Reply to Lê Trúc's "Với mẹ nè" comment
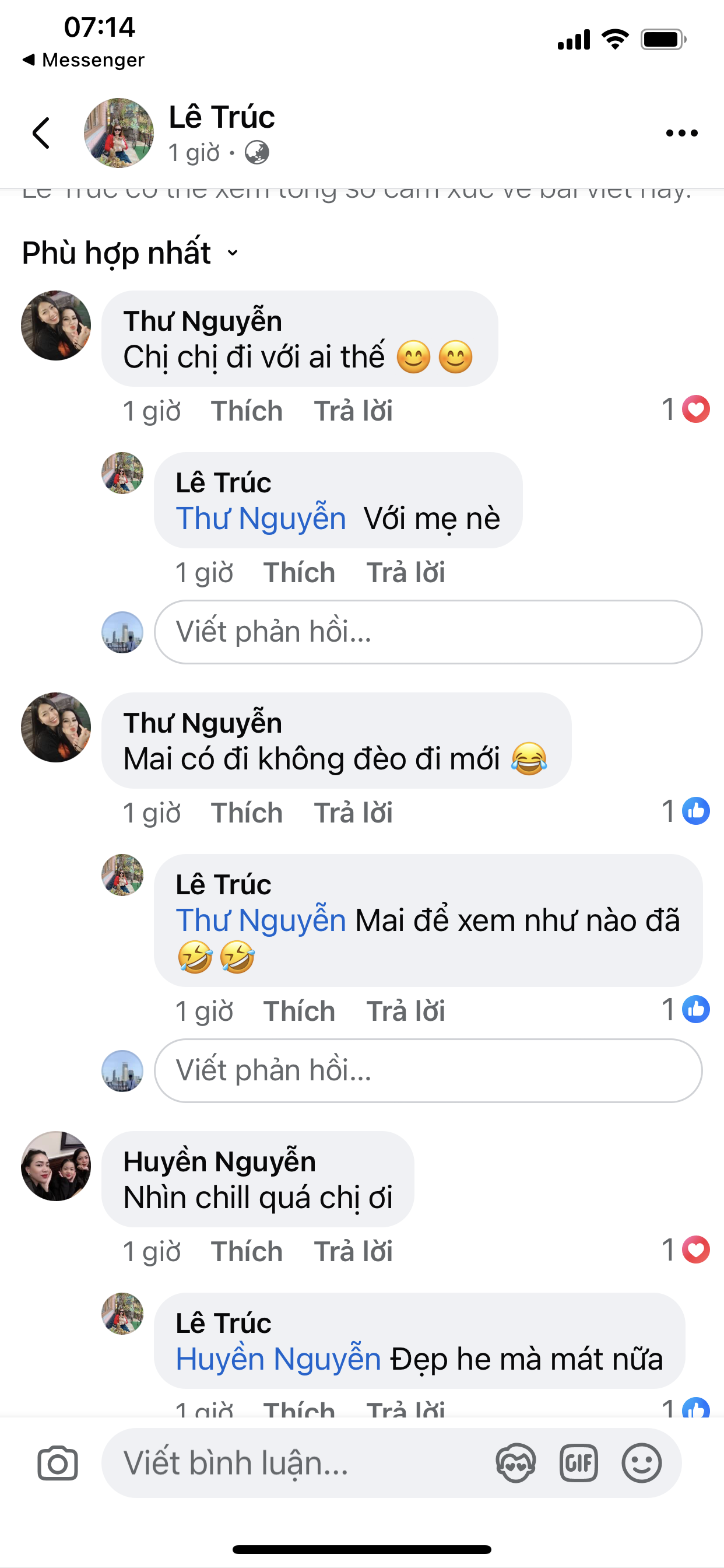This screenshot has width=724, height=1568. click(405, 573)
